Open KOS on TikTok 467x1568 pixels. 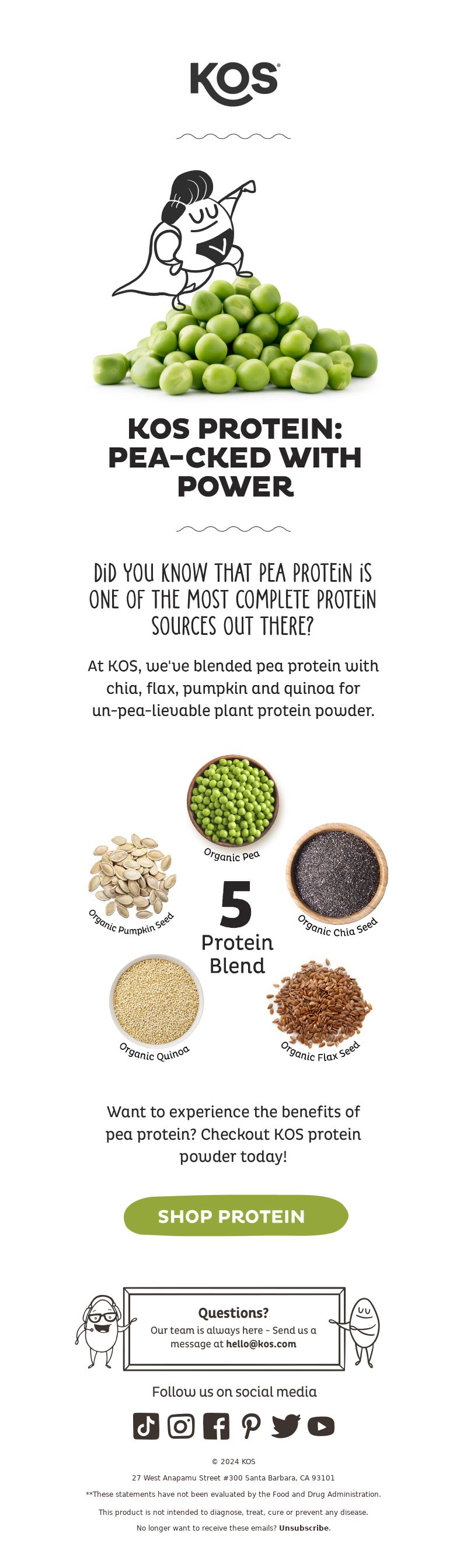click(x=146, y=1426)
